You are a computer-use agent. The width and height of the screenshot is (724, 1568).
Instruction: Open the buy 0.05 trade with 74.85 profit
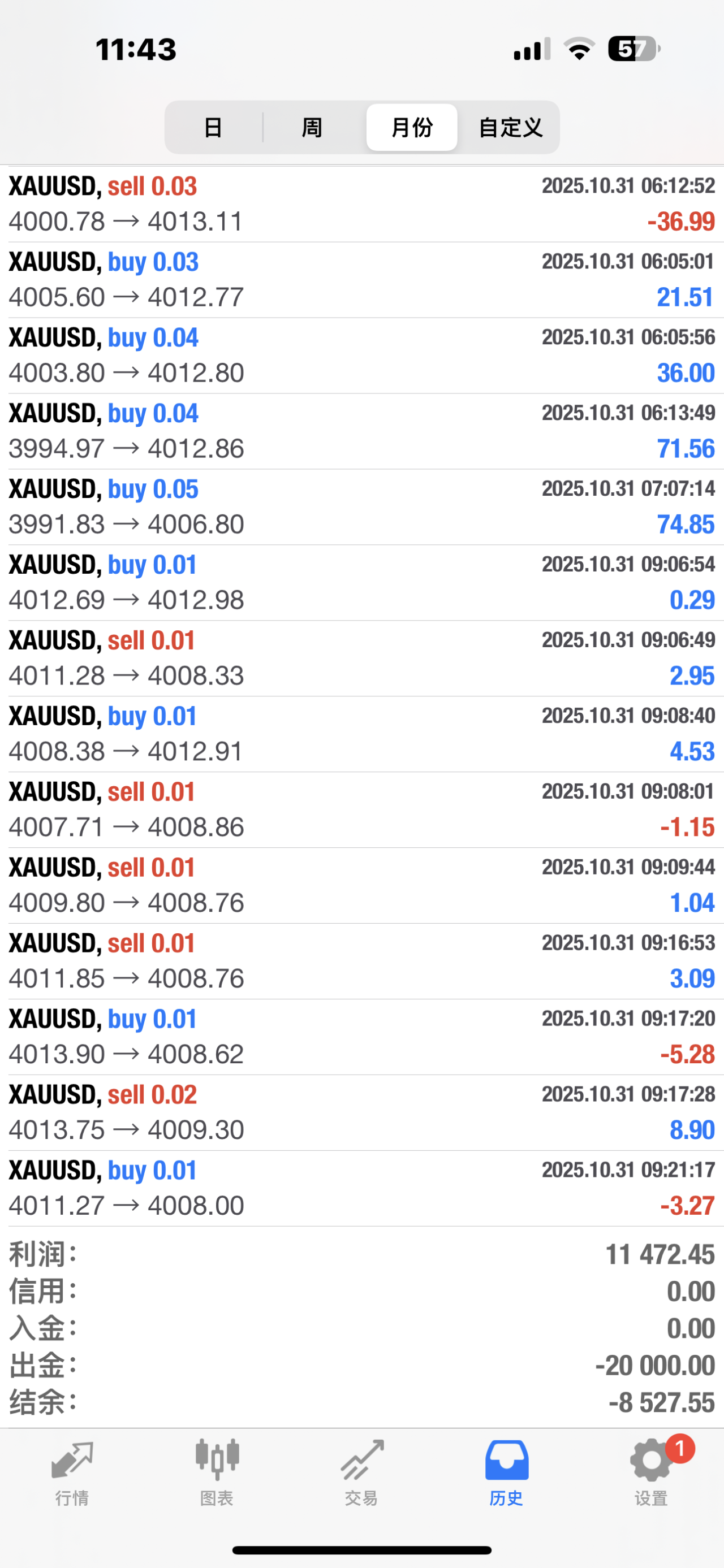tap(361, 506)
